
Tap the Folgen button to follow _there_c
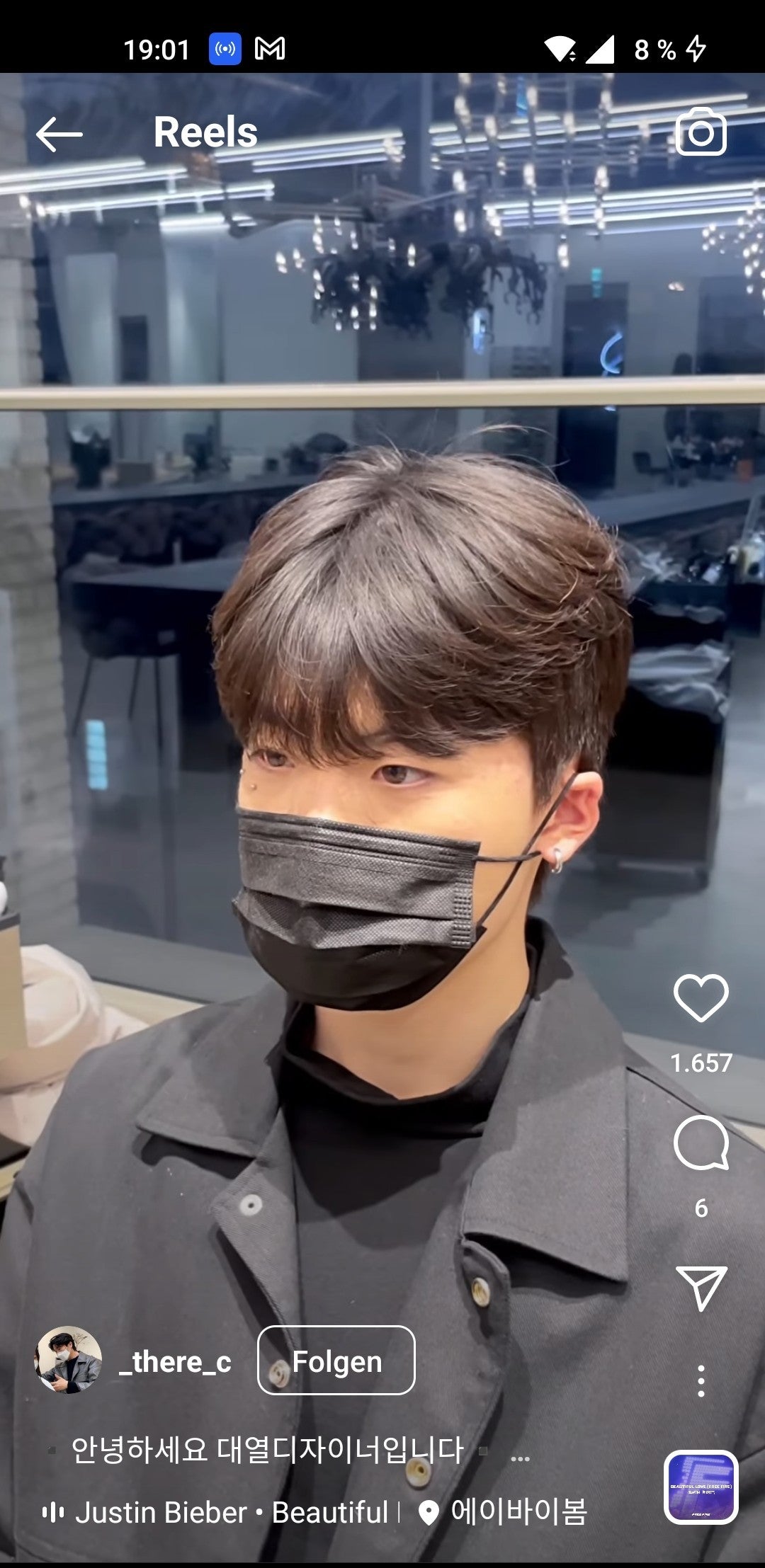(336, 1361)
